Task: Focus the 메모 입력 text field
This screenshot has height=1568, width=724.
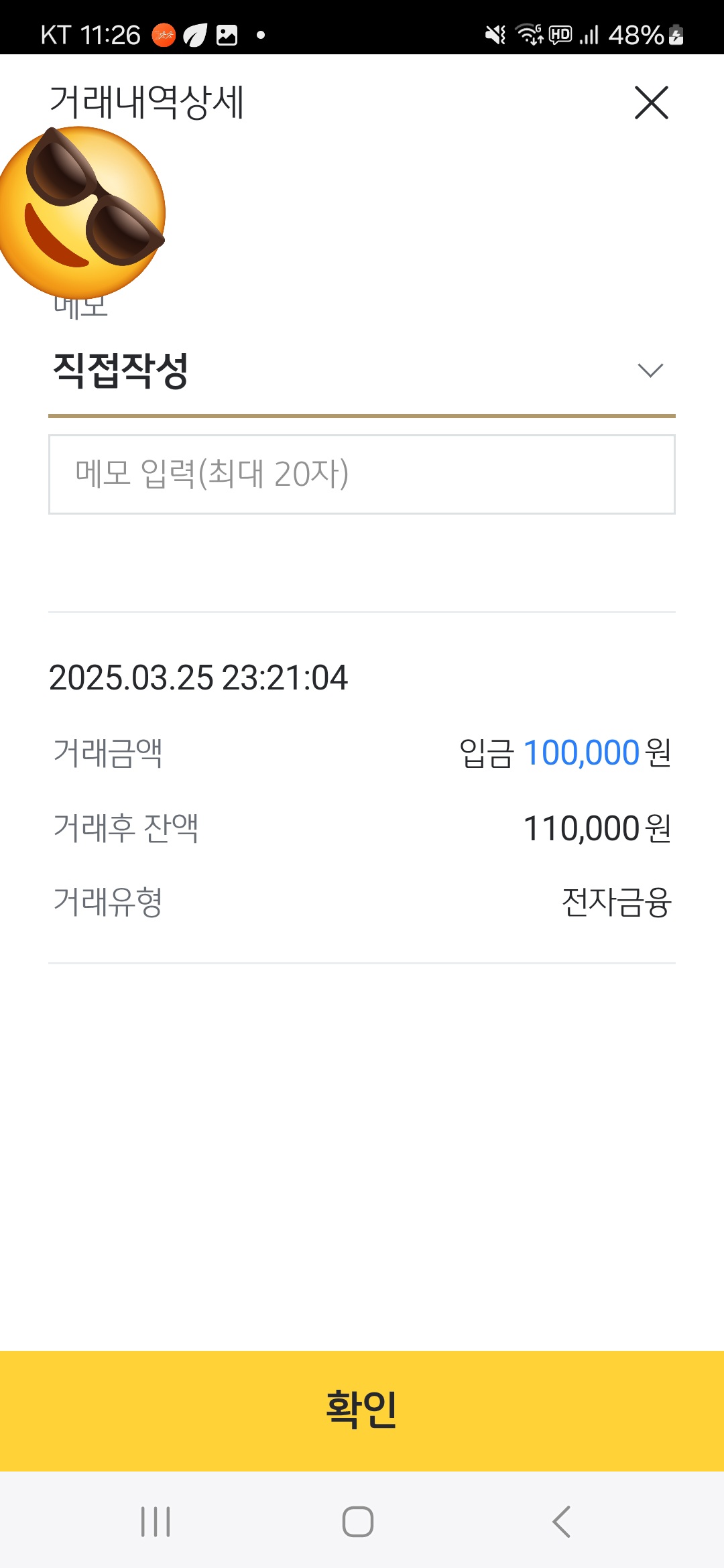Action: click(x=362, y=474)
